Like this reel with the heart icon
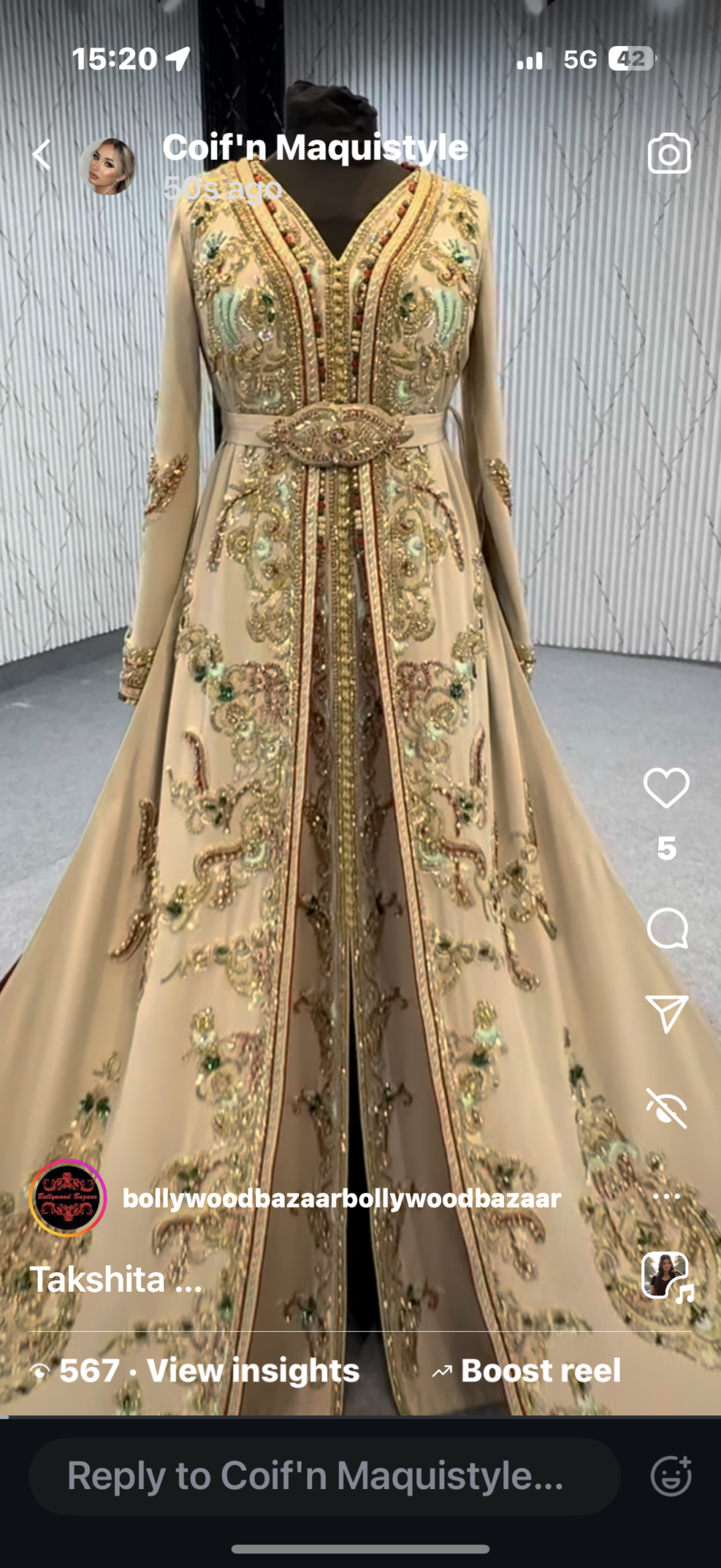The width and height of the screenshot is (721, 1568). coord(666,788)
